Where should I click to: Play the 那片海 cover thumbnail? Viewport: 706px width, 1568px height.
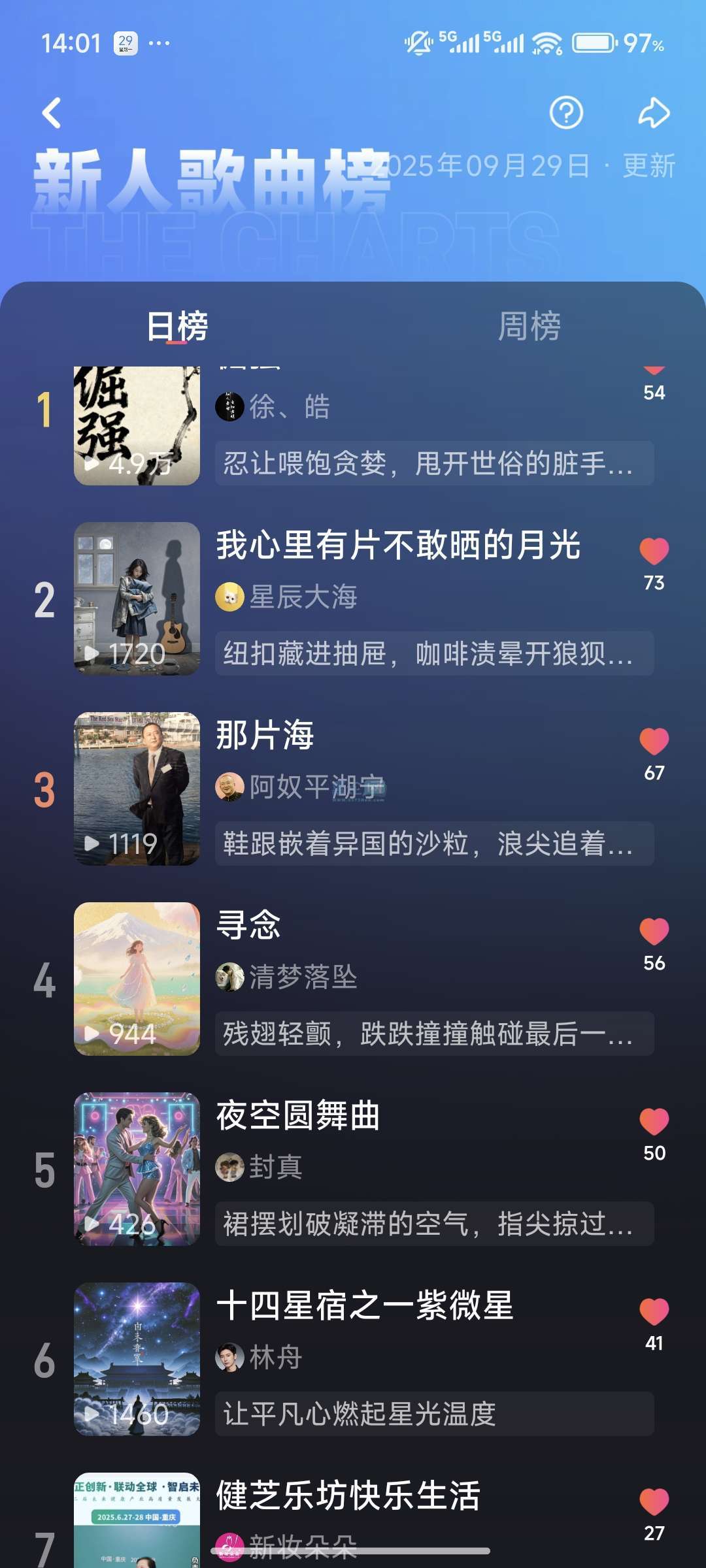137,789
